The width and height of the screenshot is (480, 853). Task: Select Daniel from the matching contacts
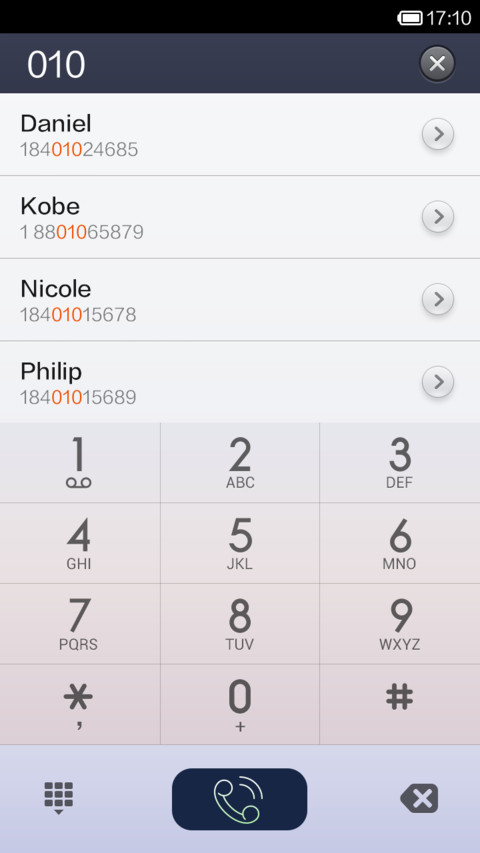[x=240, y=134]
